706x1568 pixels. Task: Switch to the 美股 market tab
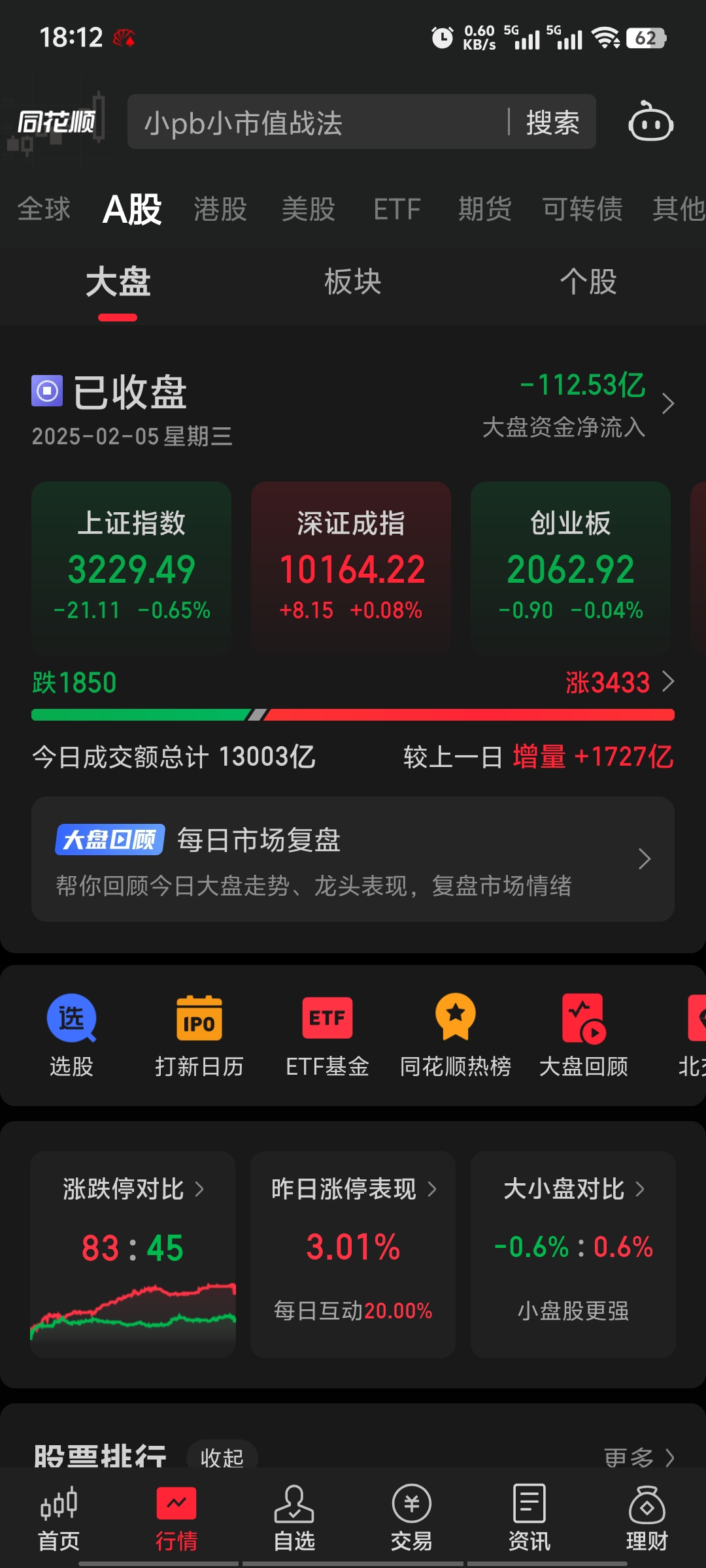point(309,209)
